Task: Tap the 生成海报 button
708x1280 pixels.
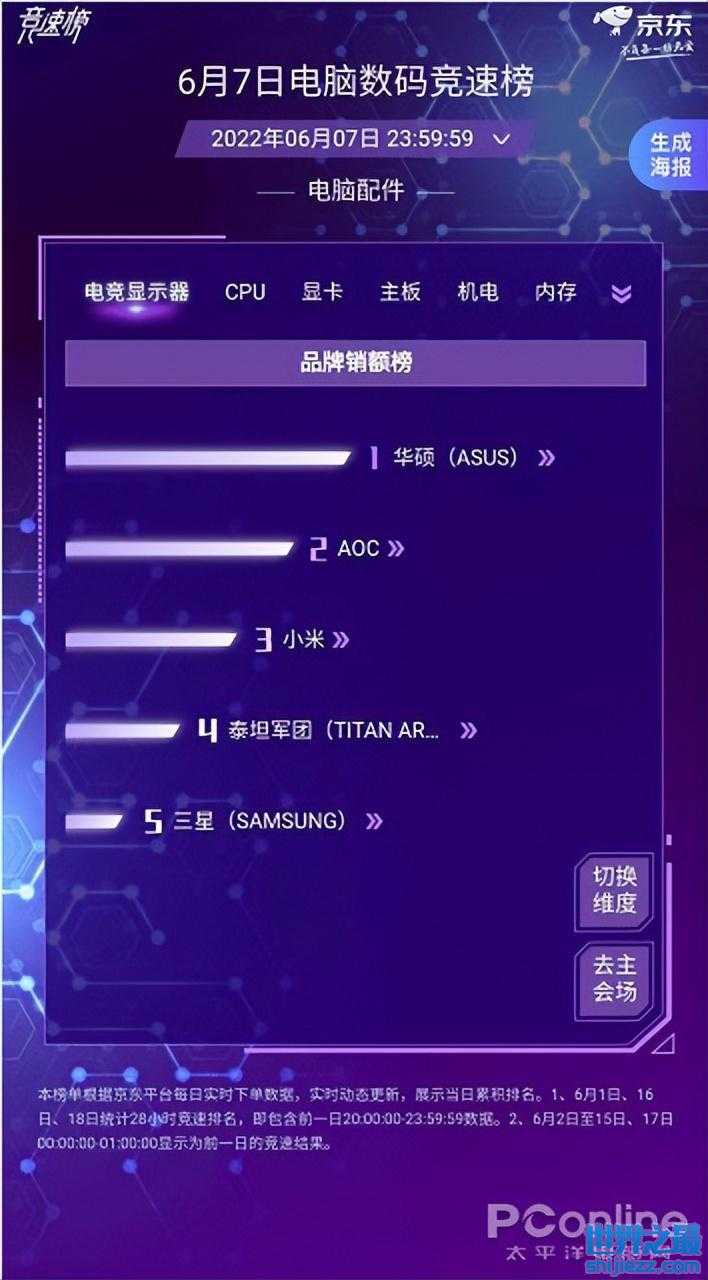Action: point(671,155)
